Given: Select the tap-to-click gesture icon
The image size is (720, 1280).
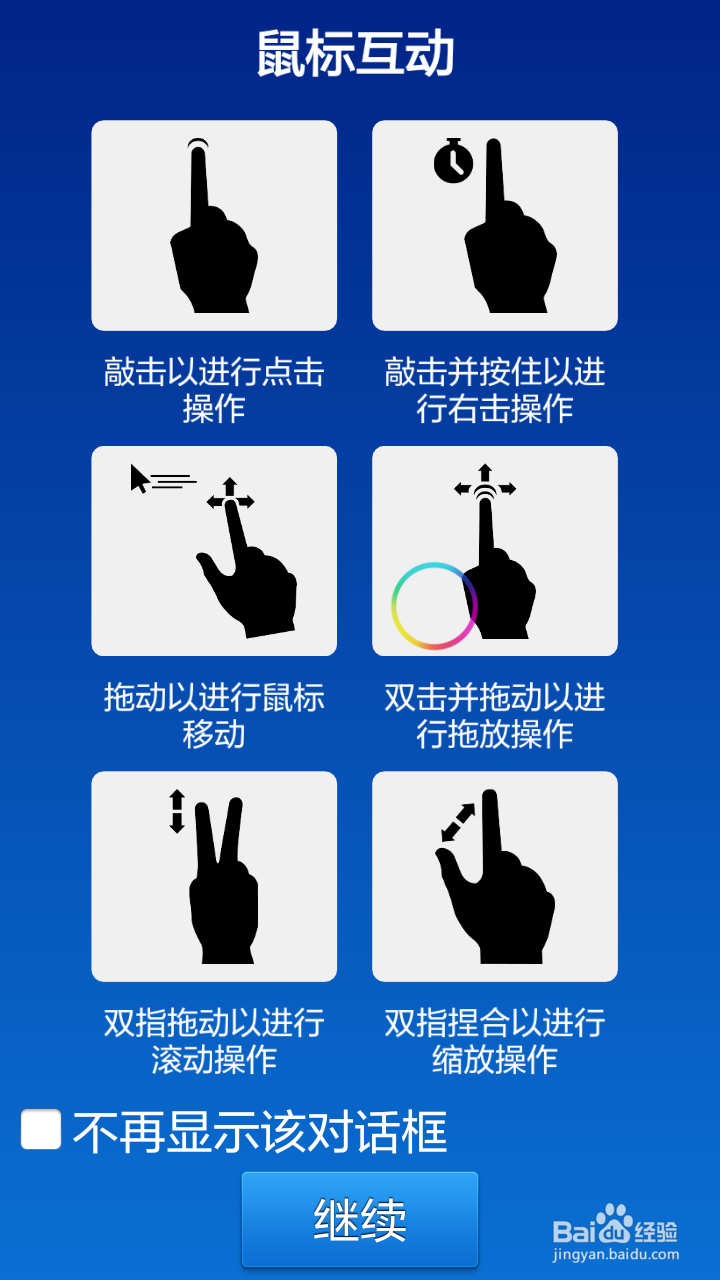Looking at the screenshot, I should 214,224.
